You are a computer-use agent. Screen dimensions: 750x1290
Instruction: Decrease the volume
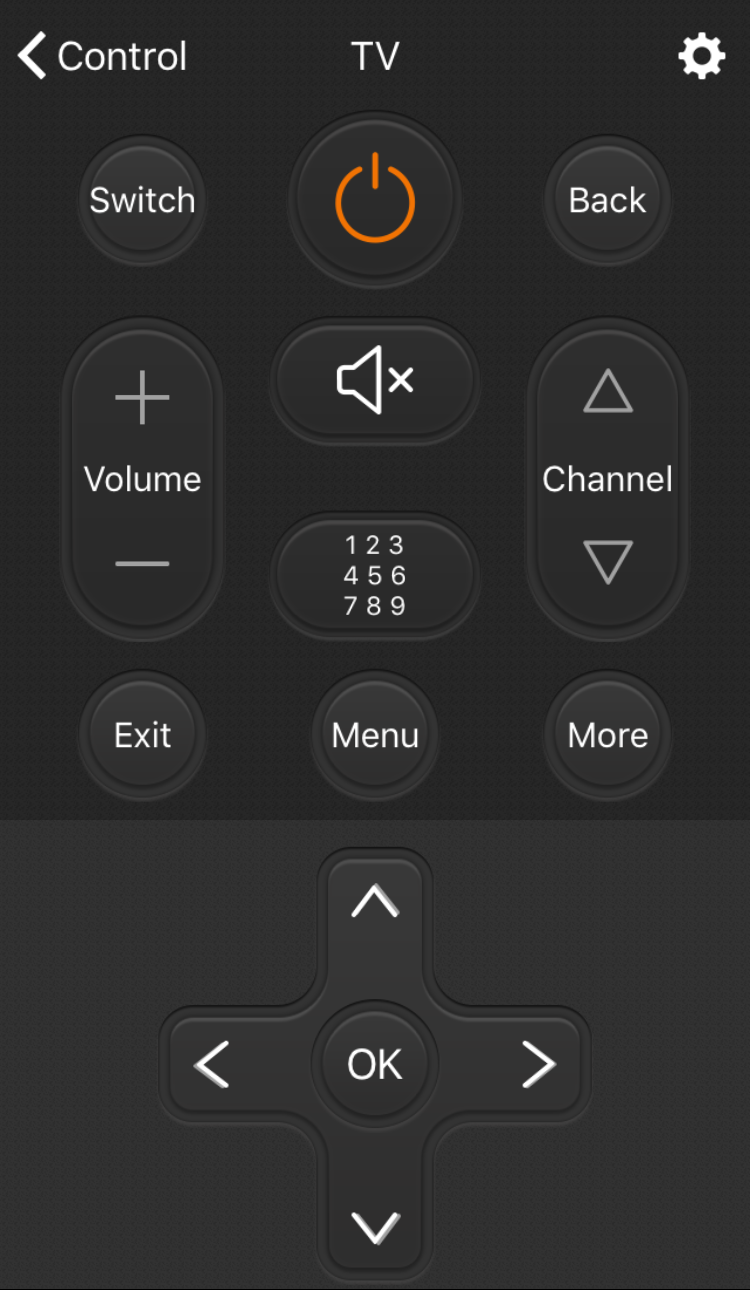point(142,563)
